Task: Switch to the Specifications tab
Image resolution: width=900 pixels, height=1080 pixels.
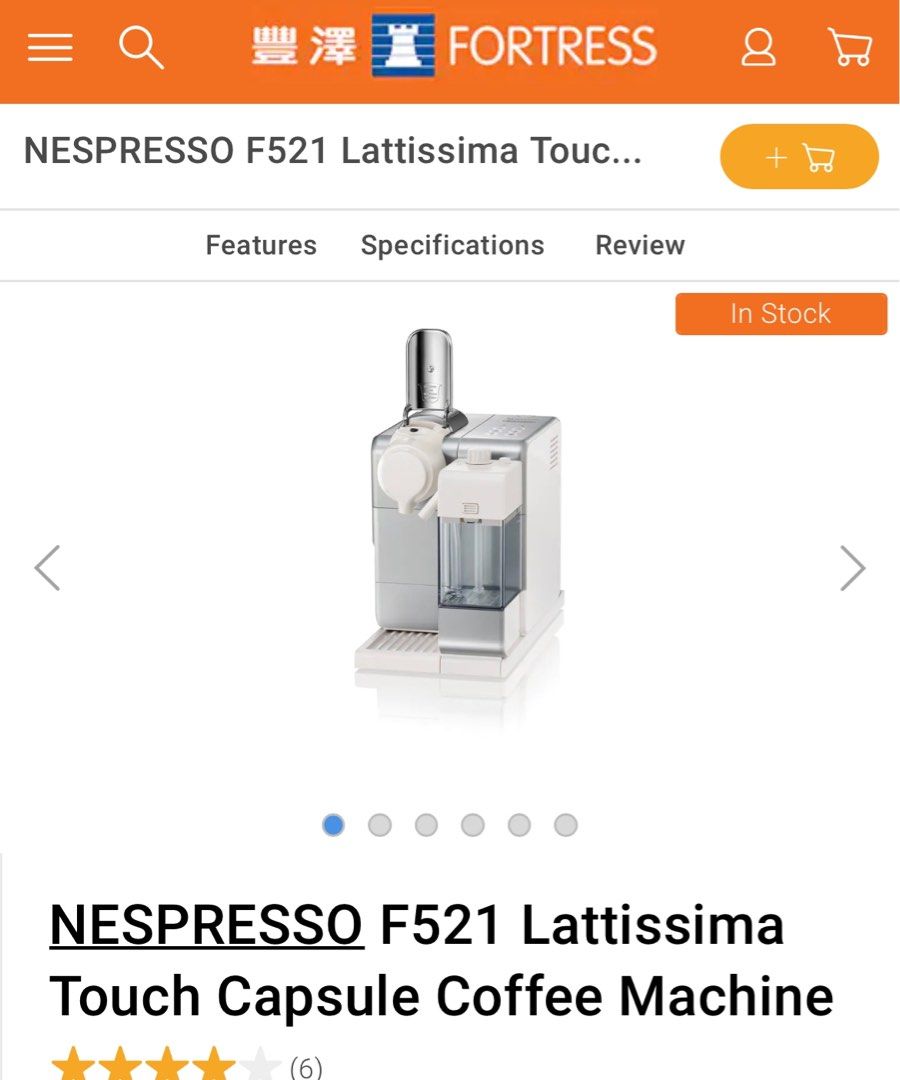Action: pyautogui.click(x=452, y=245)
